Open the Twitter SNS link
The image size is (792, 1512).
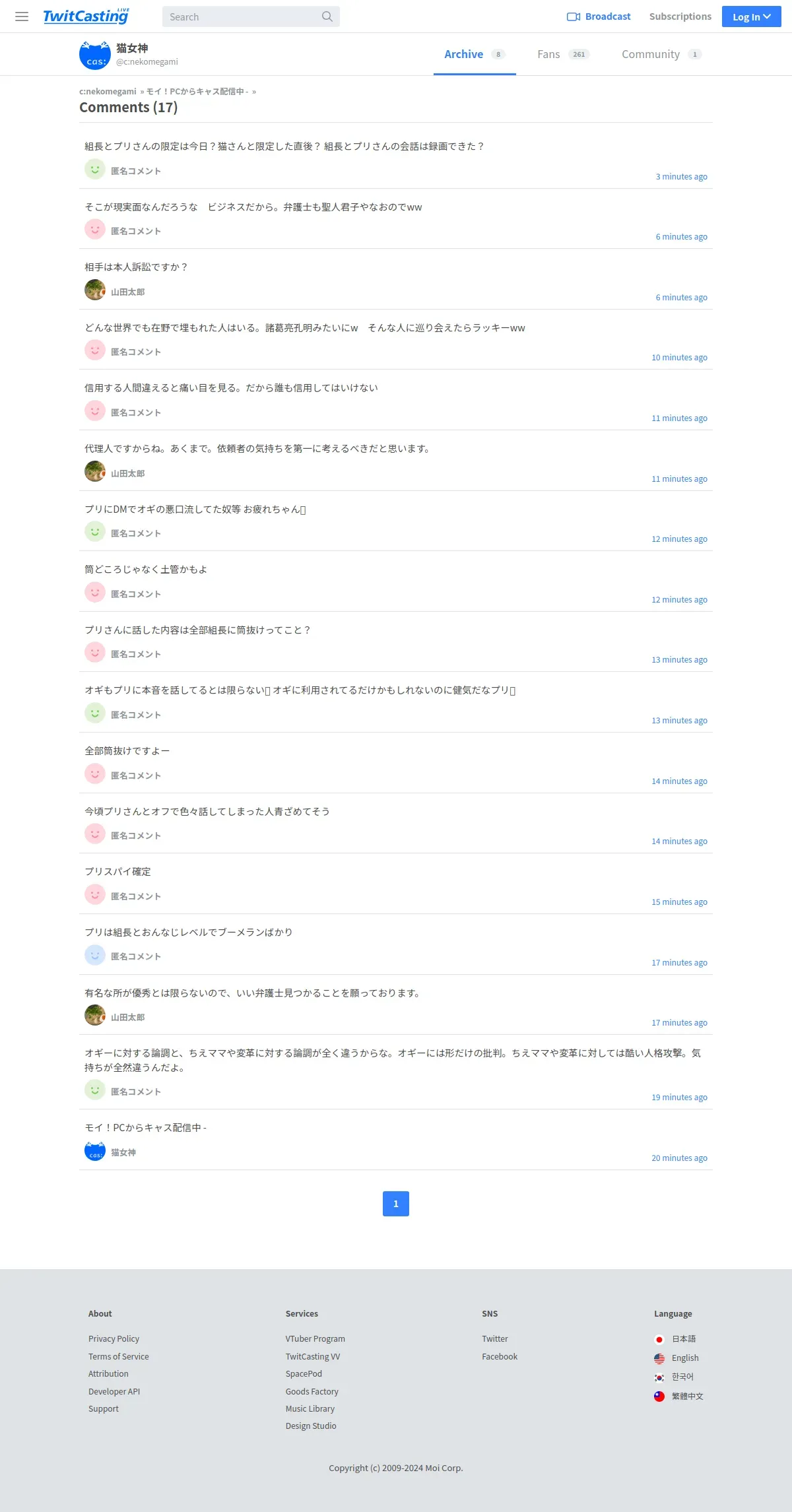(495, 1338)
